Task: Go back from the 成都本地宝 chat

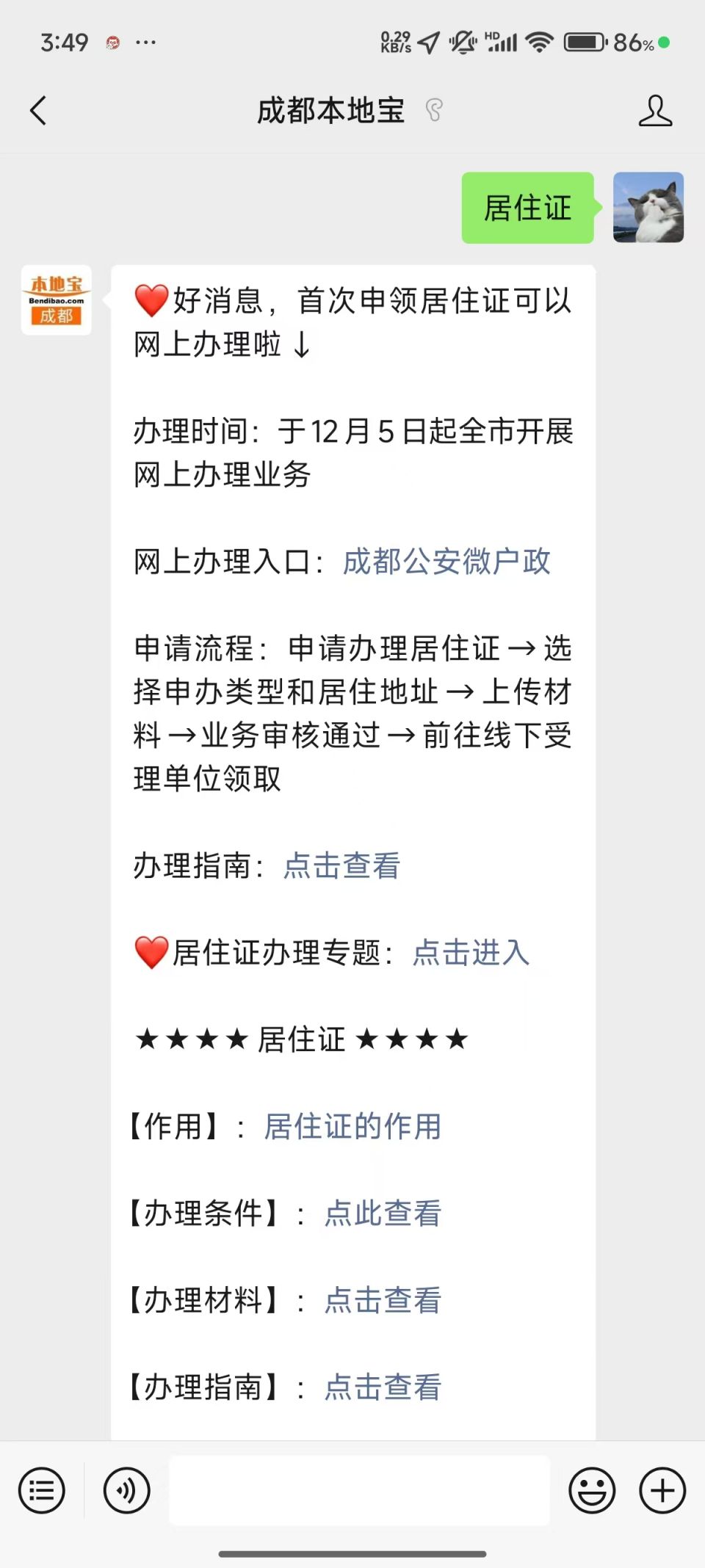Action: [x=38, y=111]
